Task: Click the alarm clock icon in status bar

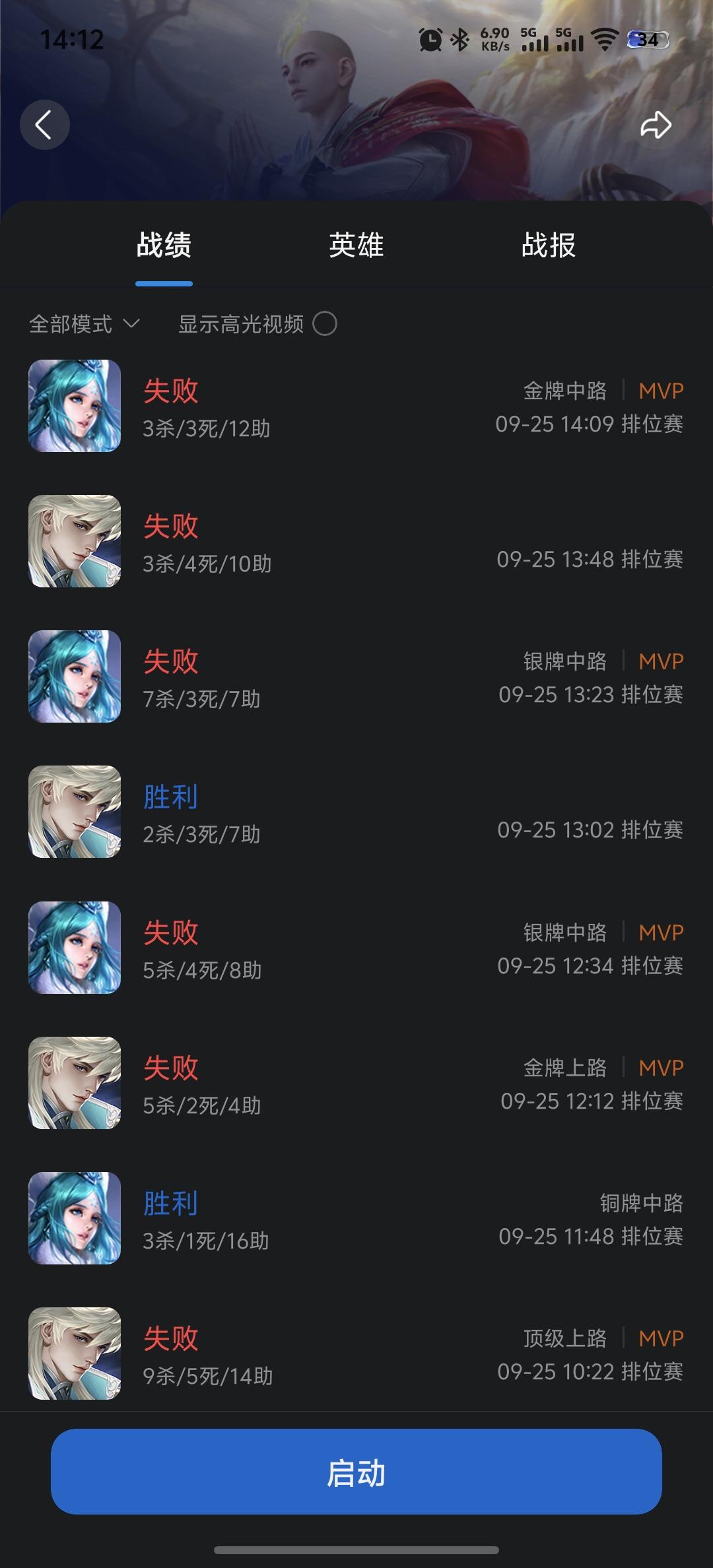Action: (430, 40)
